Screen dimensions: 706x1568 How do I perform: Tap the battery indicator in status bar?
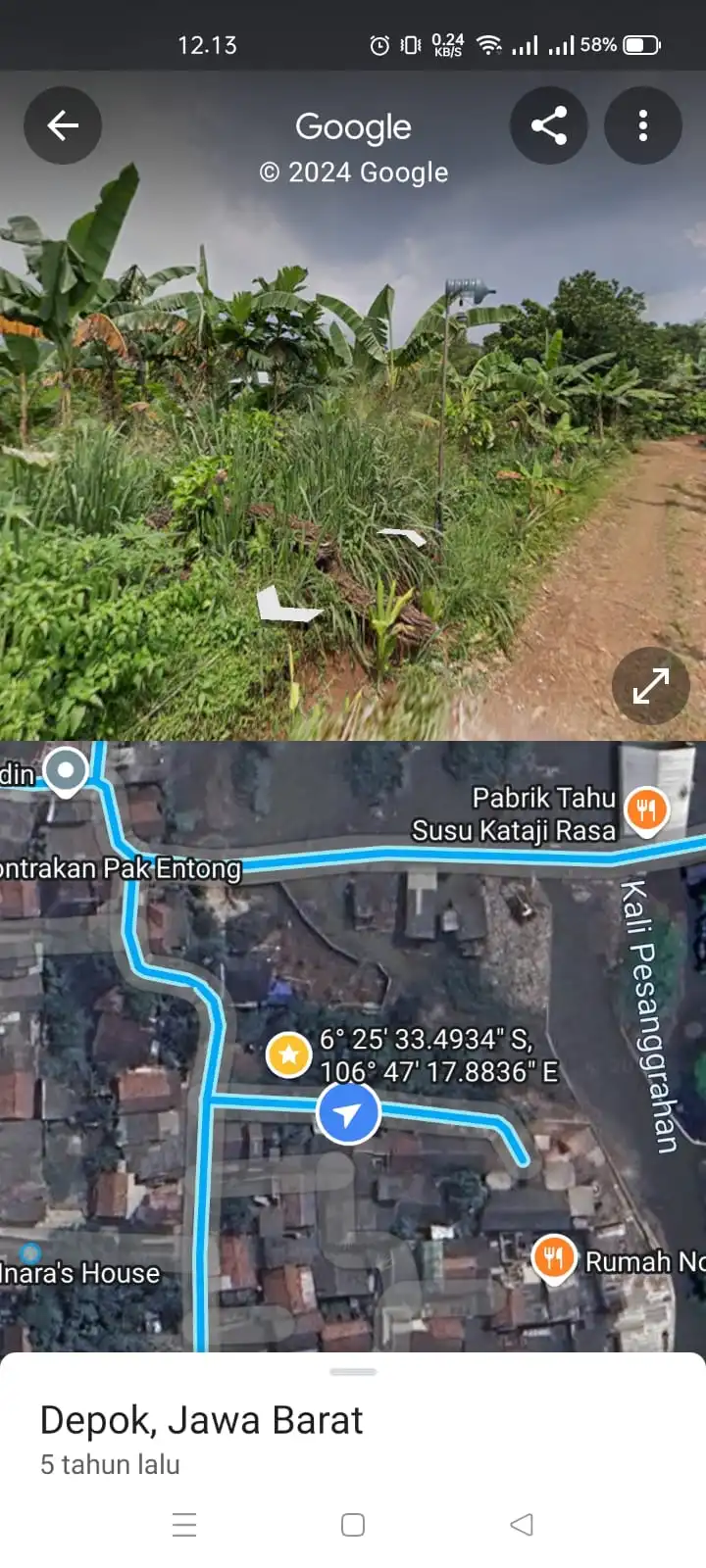(x=642, y=44)
